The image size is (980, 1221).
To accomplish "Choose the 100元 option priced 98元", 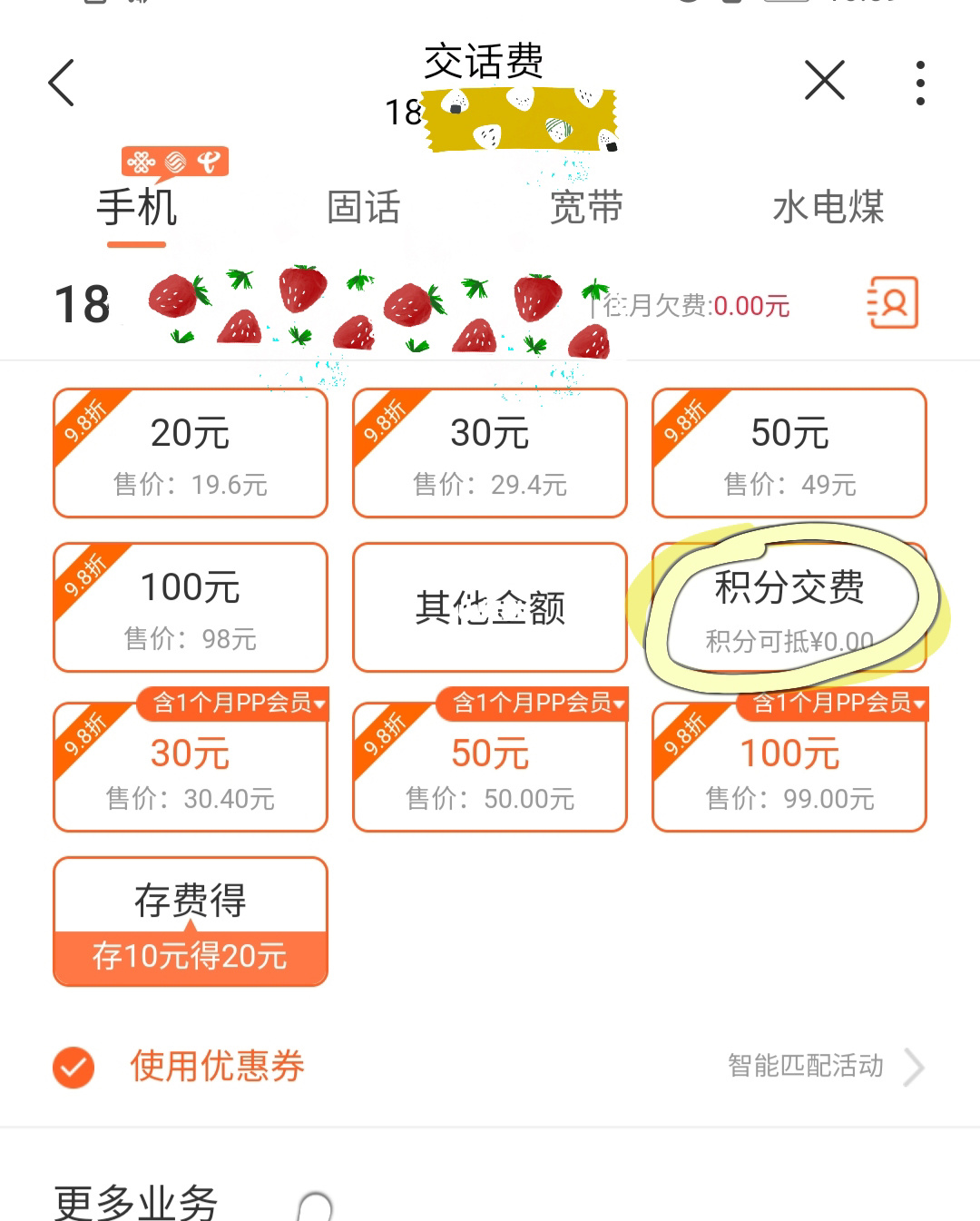I will click(x=191, y=607).
